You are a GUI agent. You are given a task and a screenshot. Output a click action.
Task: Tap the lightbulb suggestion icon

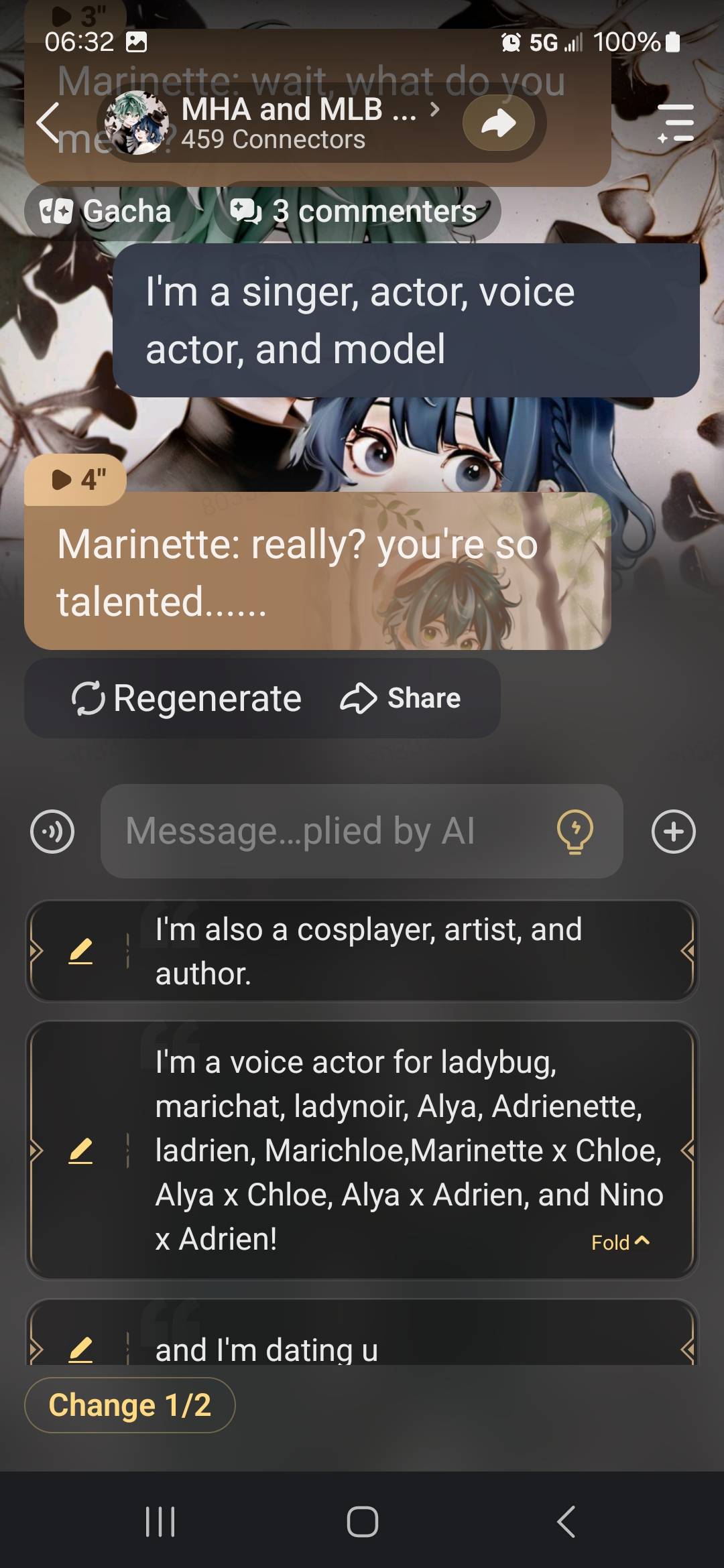575,832
